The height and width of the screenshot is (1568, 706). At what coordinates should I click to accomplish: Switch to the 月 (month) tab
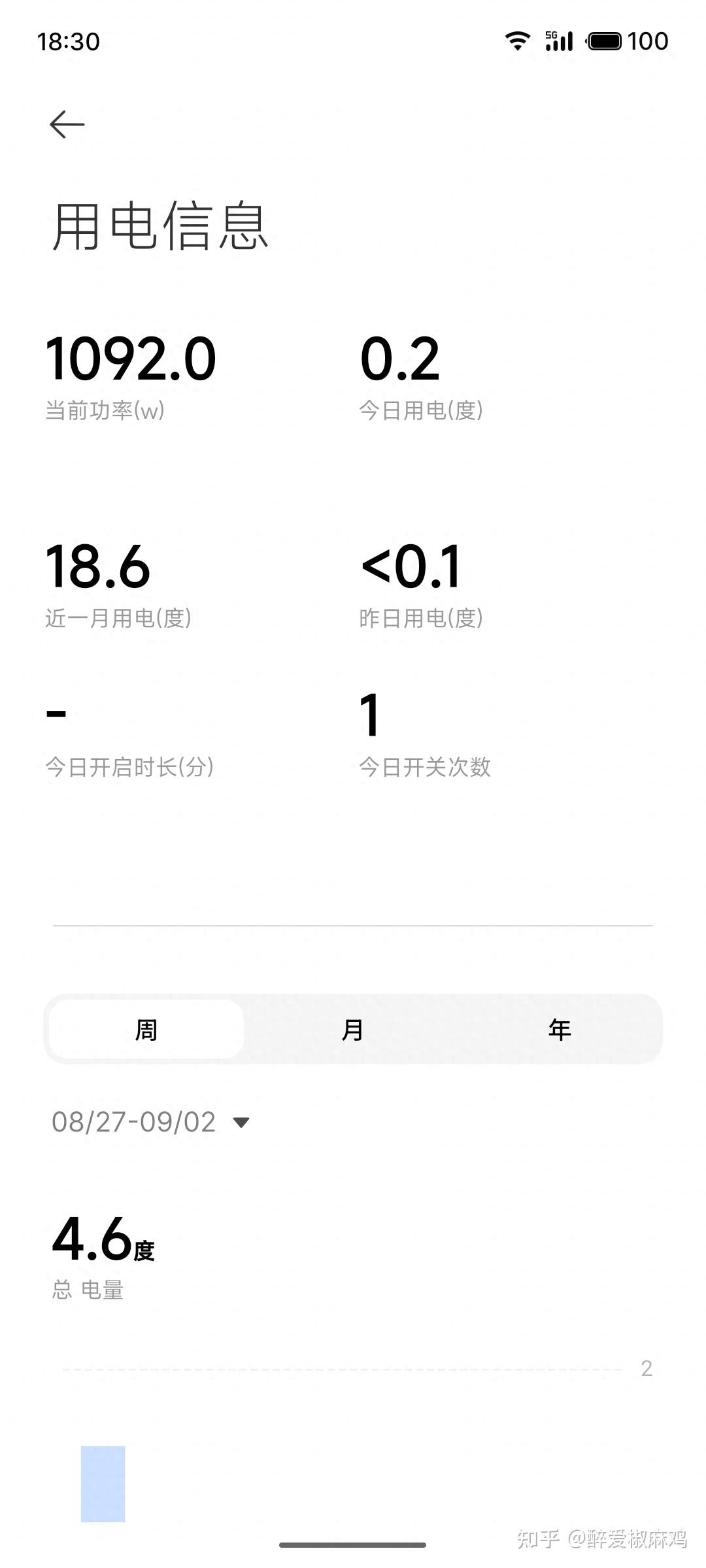353,1030
